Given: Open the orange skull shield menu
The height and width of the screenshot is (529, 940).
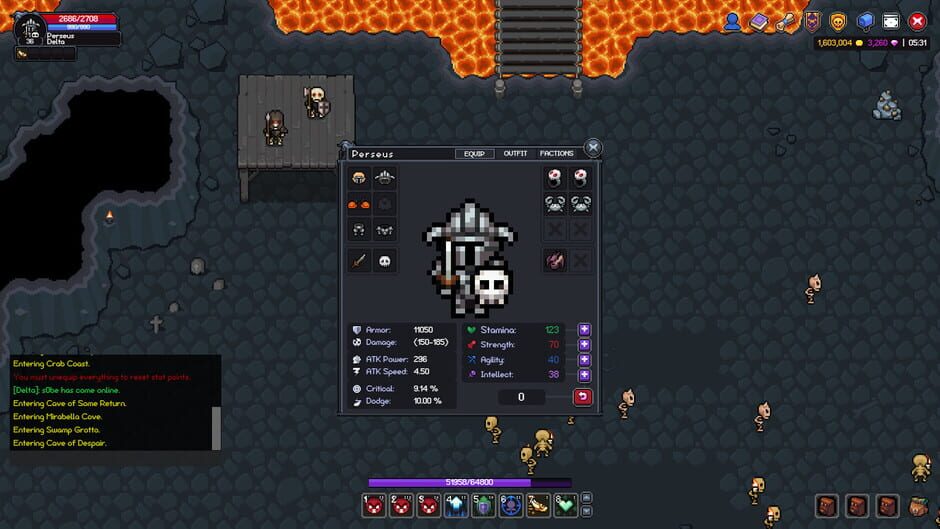Looking at the screenshot, I should (838, 21).
